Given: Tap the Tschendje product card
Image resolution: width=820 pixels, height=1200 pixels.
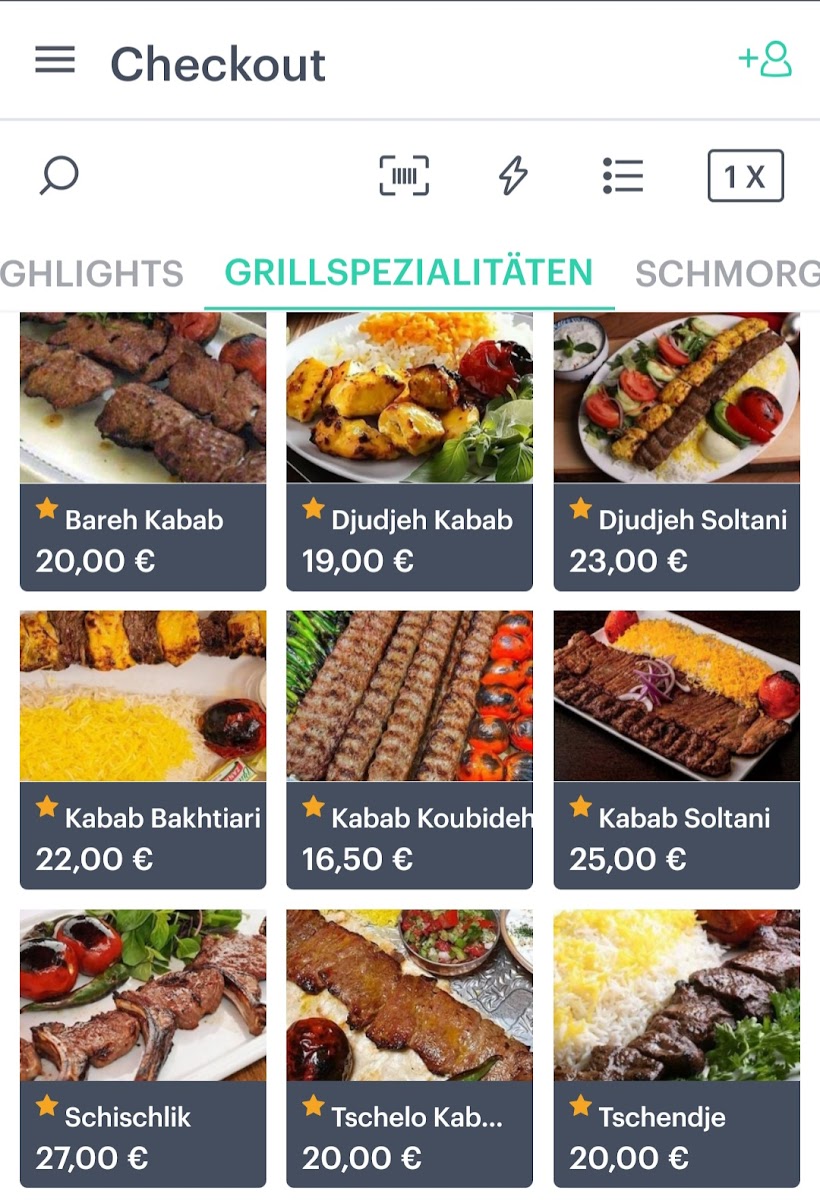Looking at the screenshot, I should click(x=677, y=1048).
